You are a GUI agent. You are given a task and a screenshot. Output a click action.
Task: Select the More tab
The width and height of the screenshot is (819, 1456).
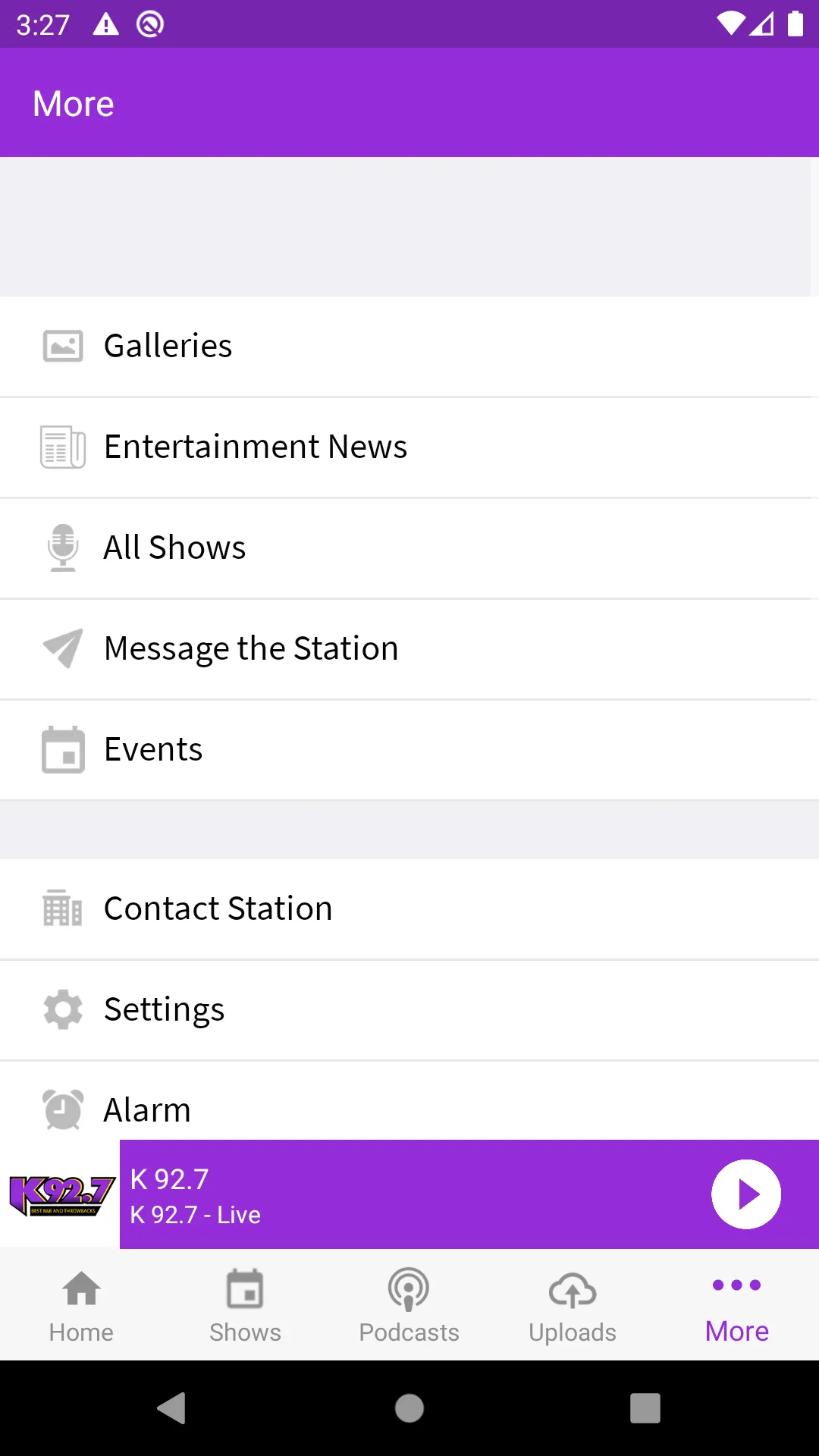point(736,1306)
